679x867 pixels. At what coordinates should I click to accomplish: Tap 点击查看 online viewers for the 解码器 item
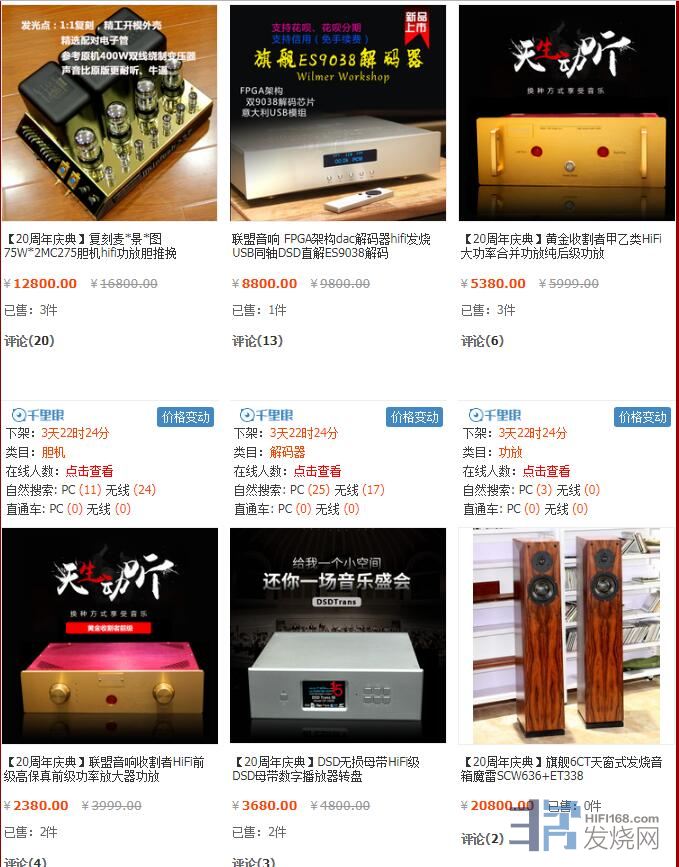pyautogui.click(x=317, y=471)
